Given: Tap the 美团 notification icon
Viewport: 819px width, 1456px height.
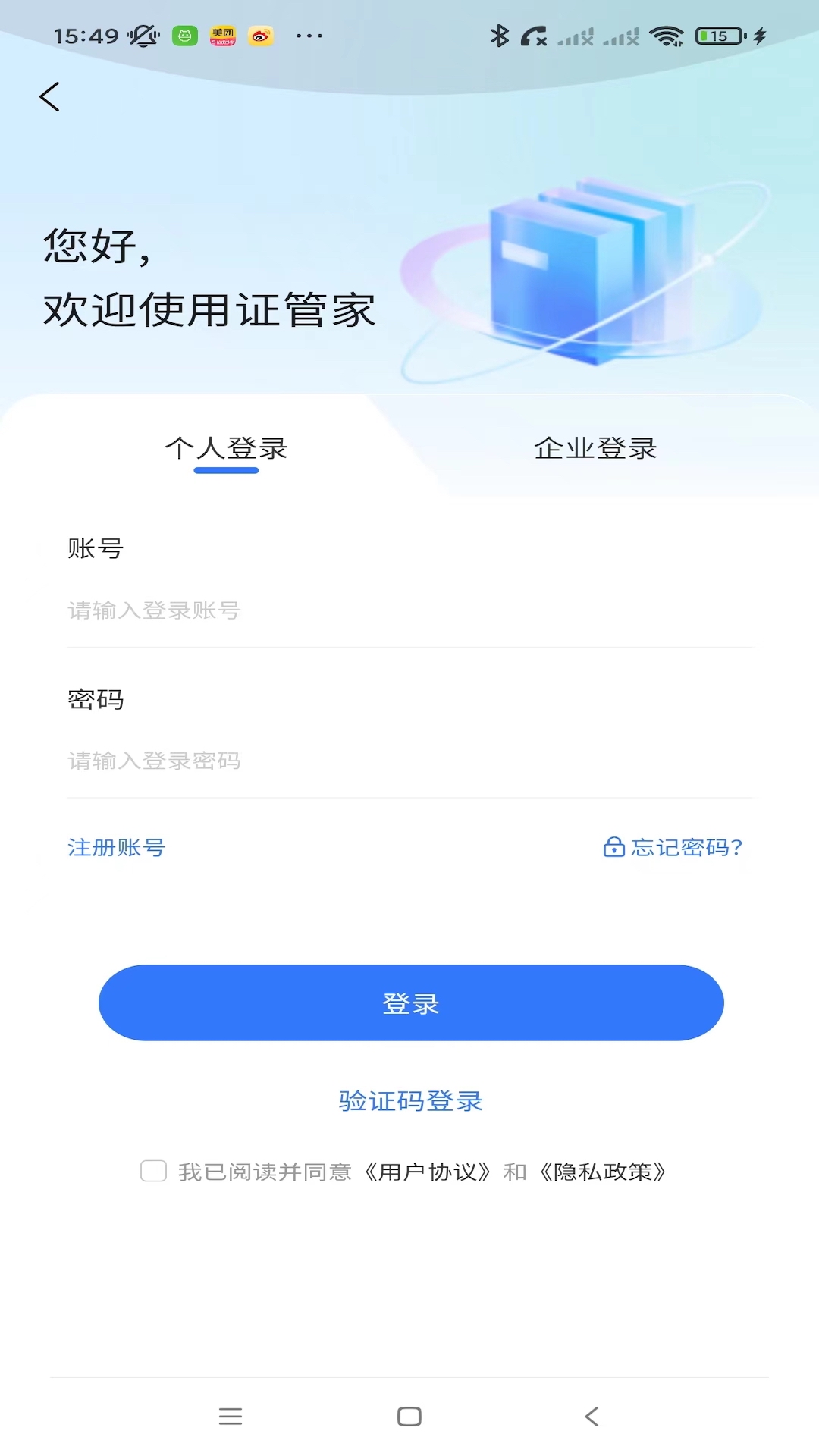Looking at the screenshot, I should coord(223,35).
